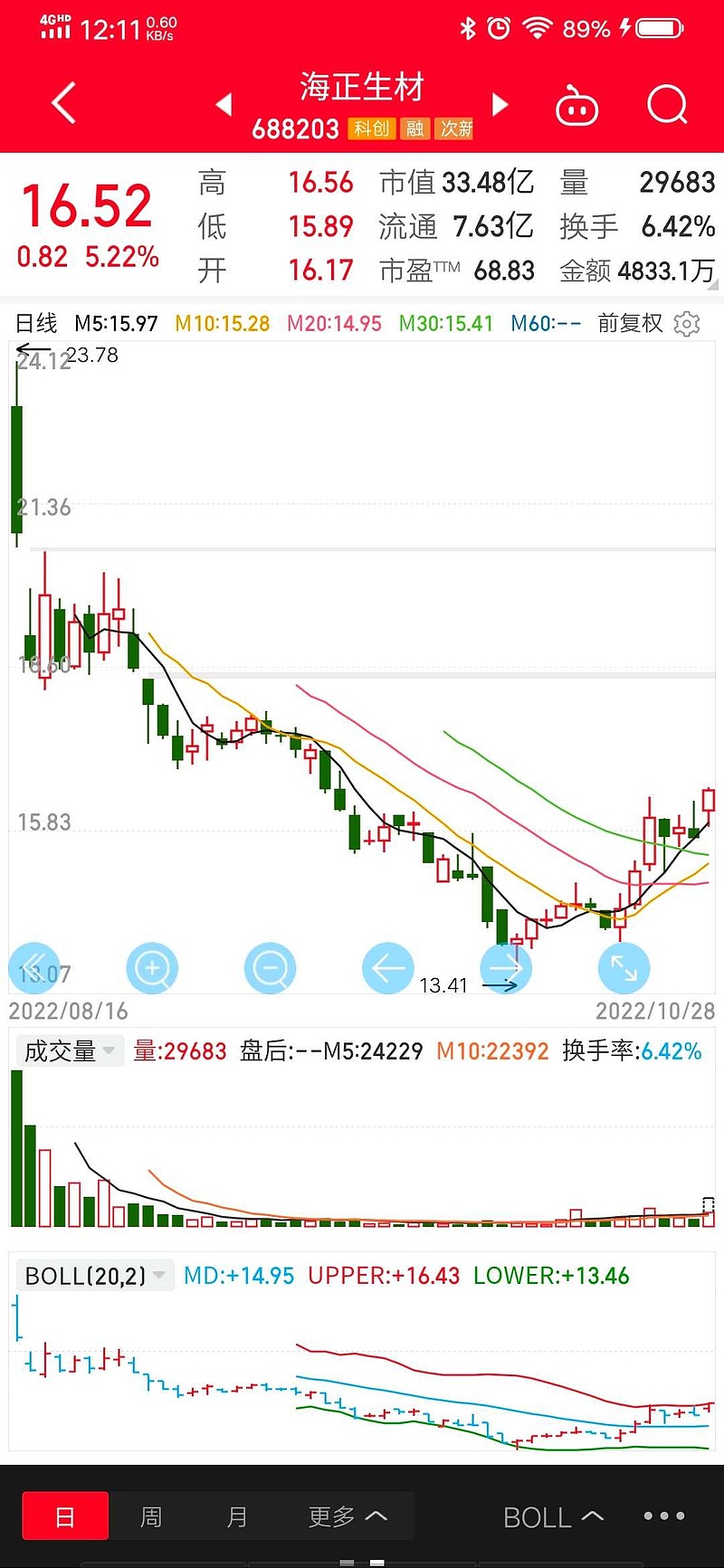
Task: Expand chart to full screen
Action: point(624,968)
